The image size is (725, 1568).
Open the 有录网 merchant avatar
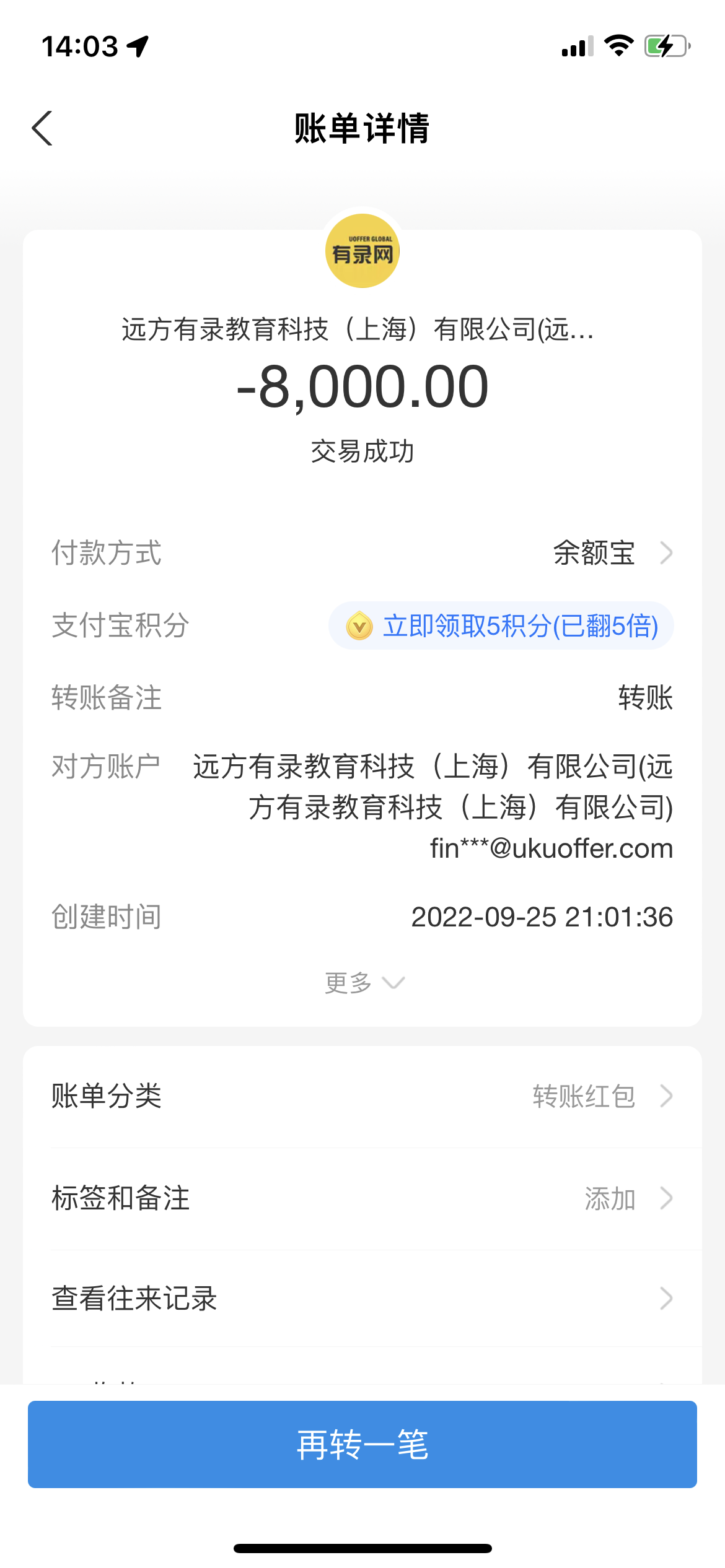point(362,251)
